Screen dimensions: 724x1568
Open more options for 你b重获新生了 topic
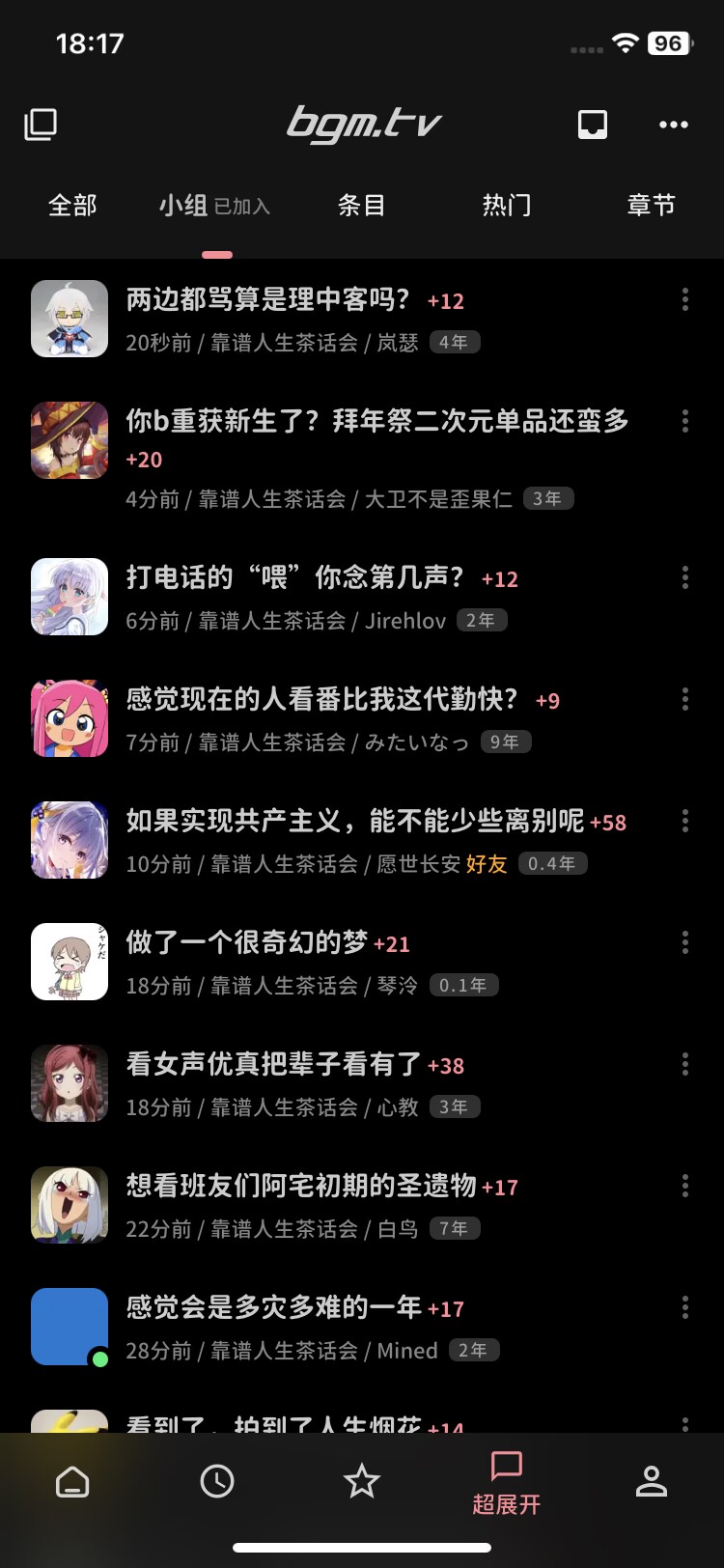point(684,421)
